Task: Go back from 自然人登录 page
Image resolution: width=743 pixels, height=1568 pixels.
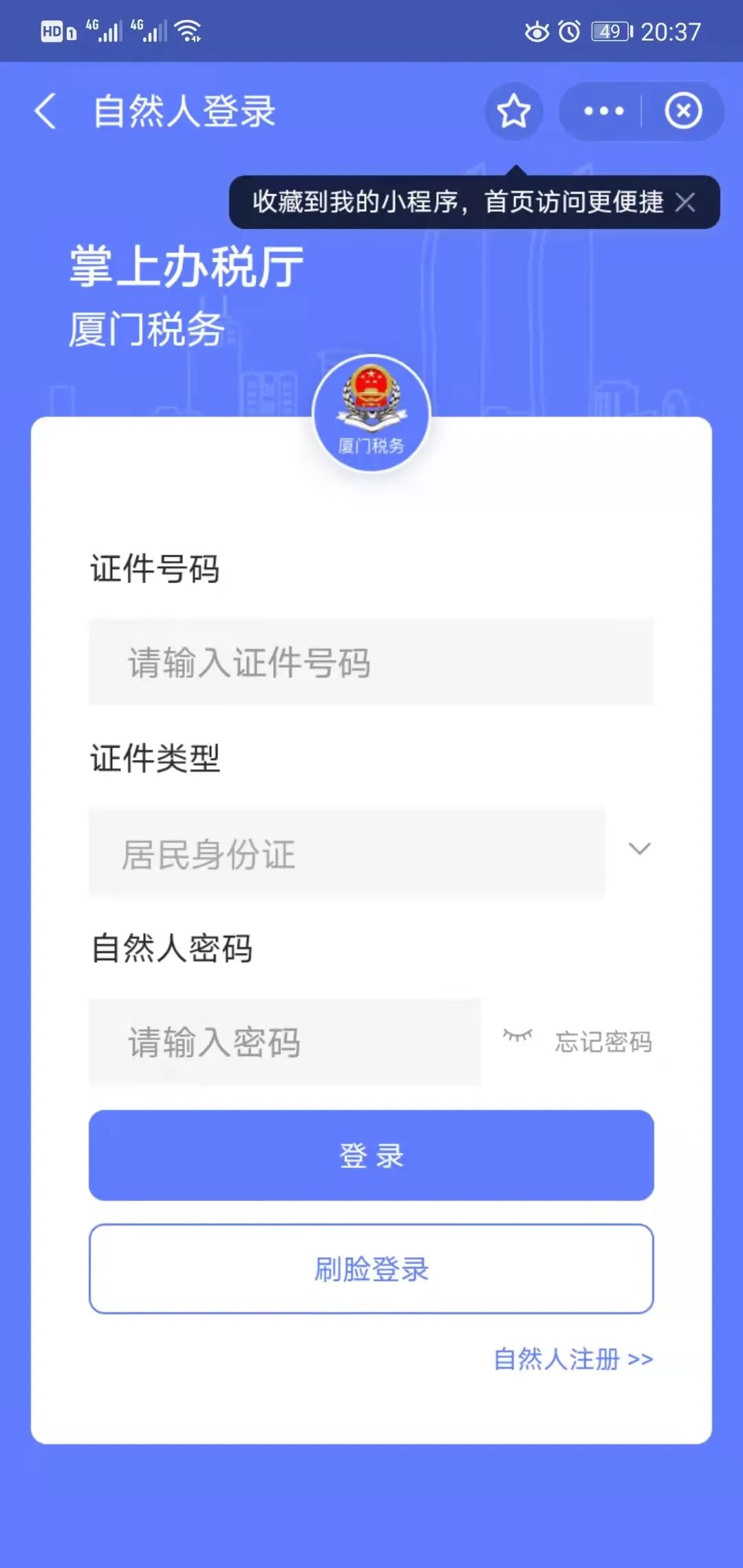Action: point(45,111)
